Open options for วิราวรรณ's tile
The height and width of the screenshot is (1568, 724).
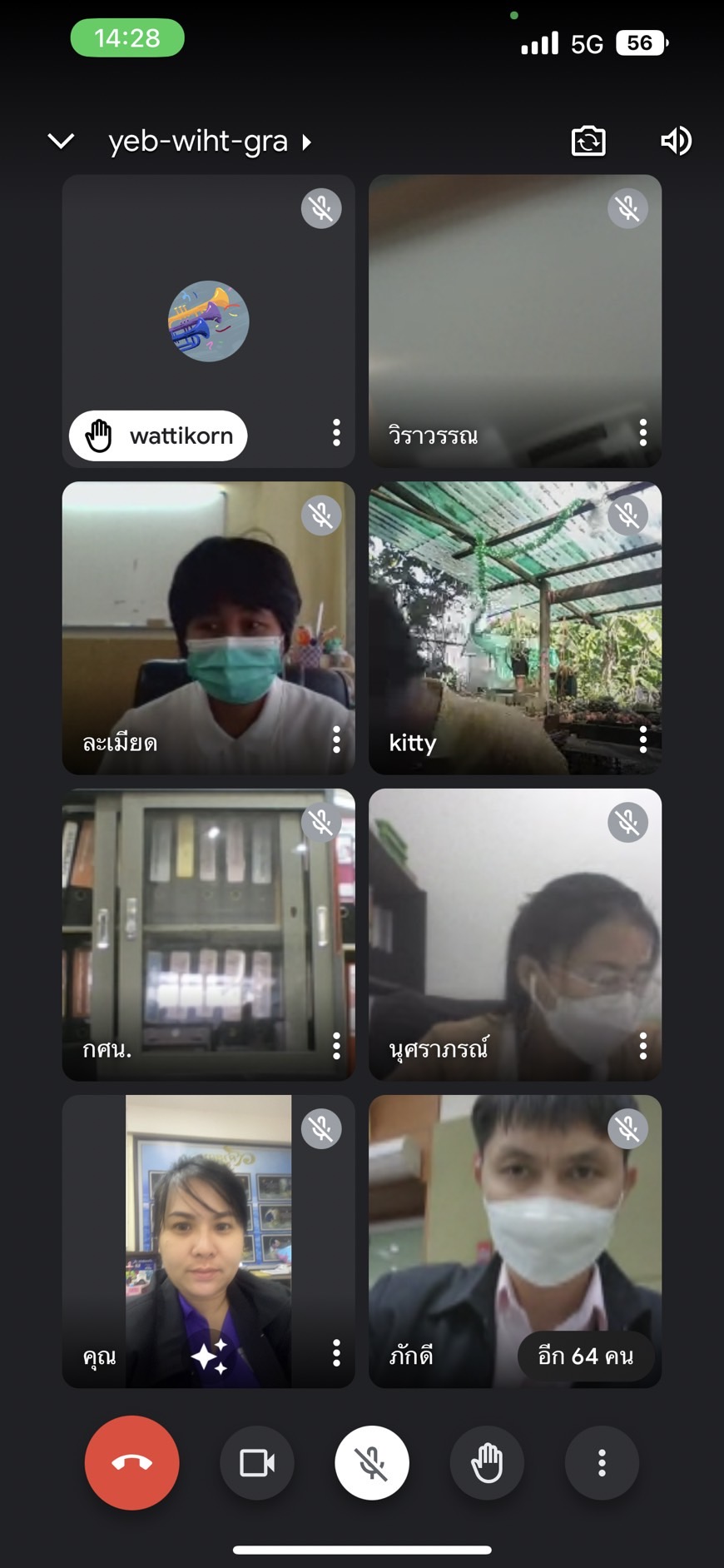point(642,432)
